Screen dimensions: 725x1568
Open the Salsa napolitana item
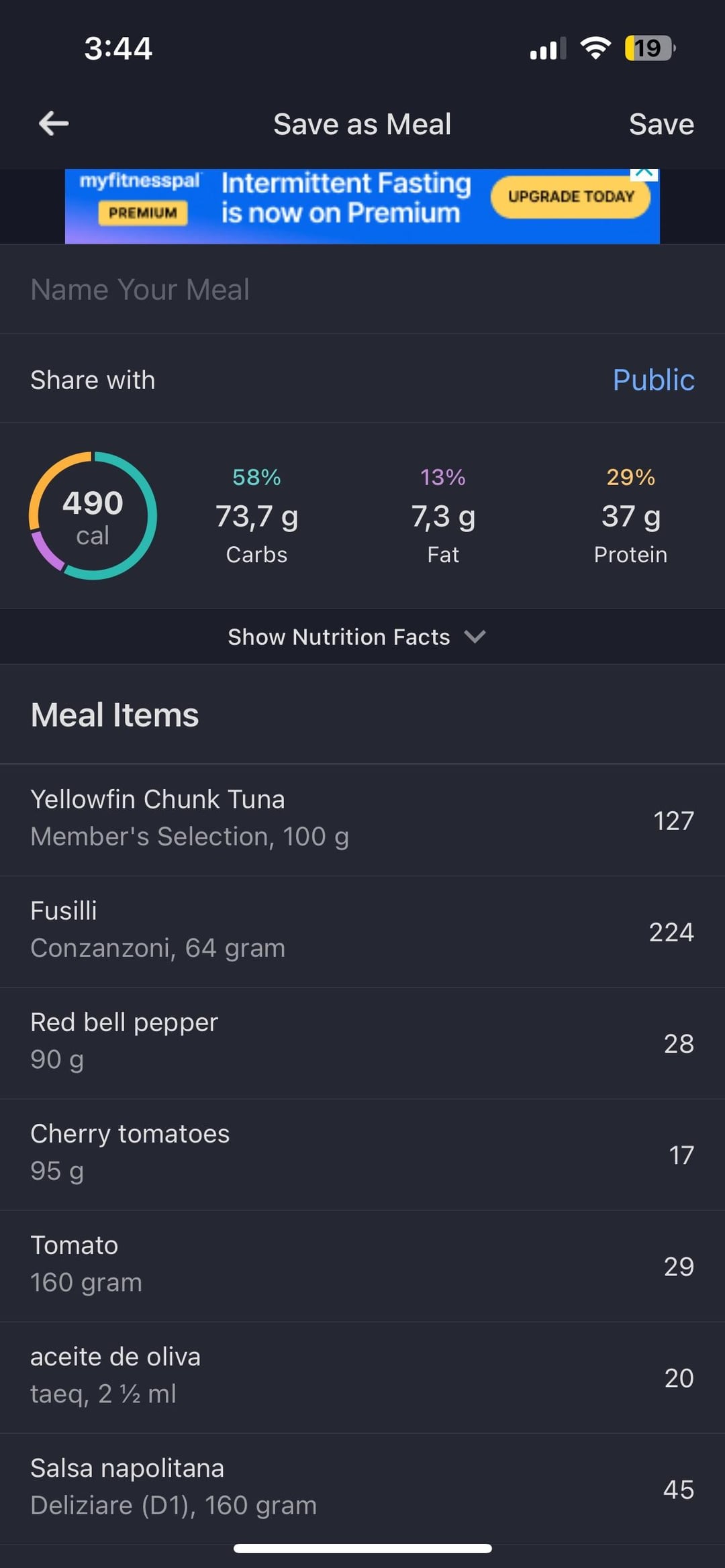tap(362, 1488)
